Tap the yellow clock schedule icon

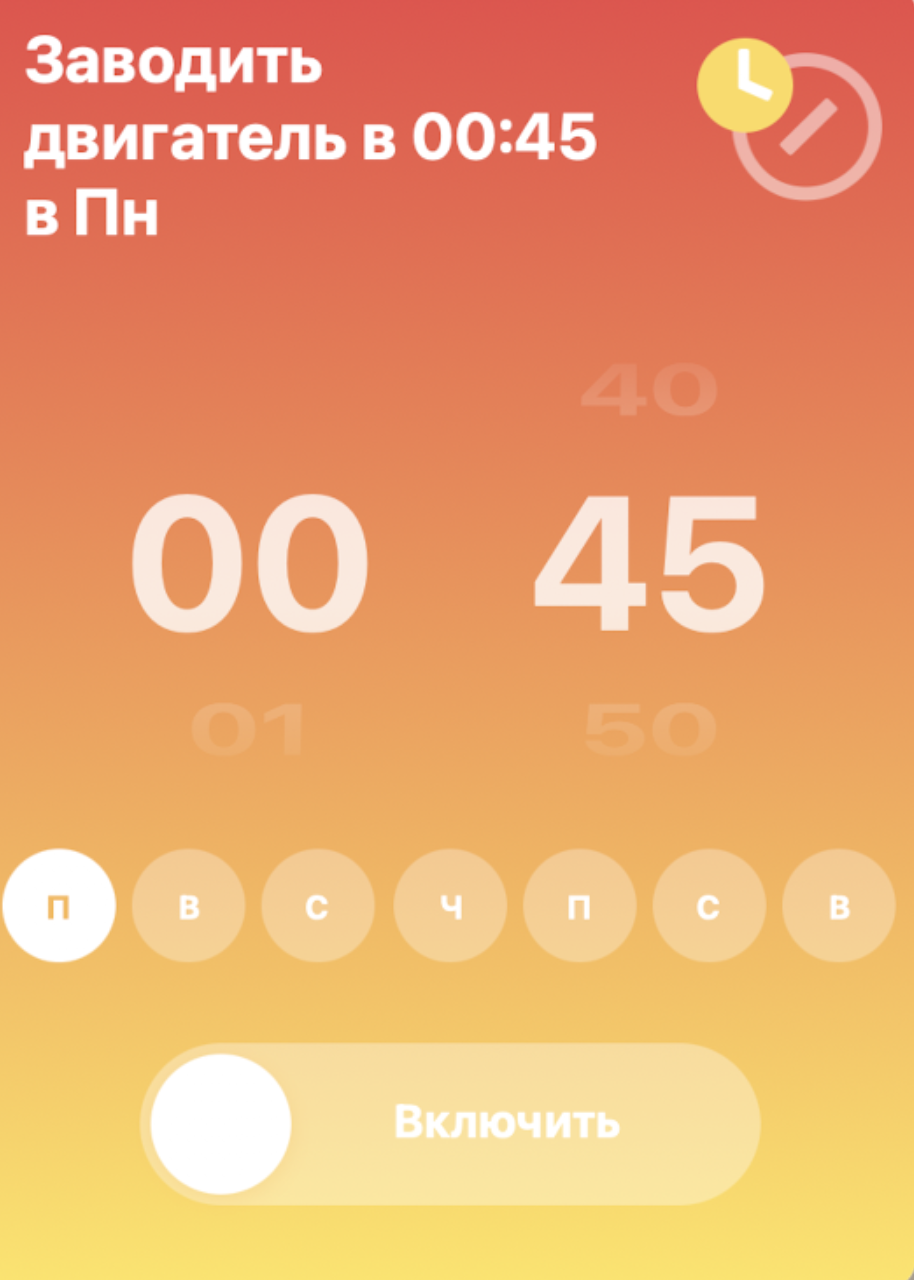pos(744,86)
